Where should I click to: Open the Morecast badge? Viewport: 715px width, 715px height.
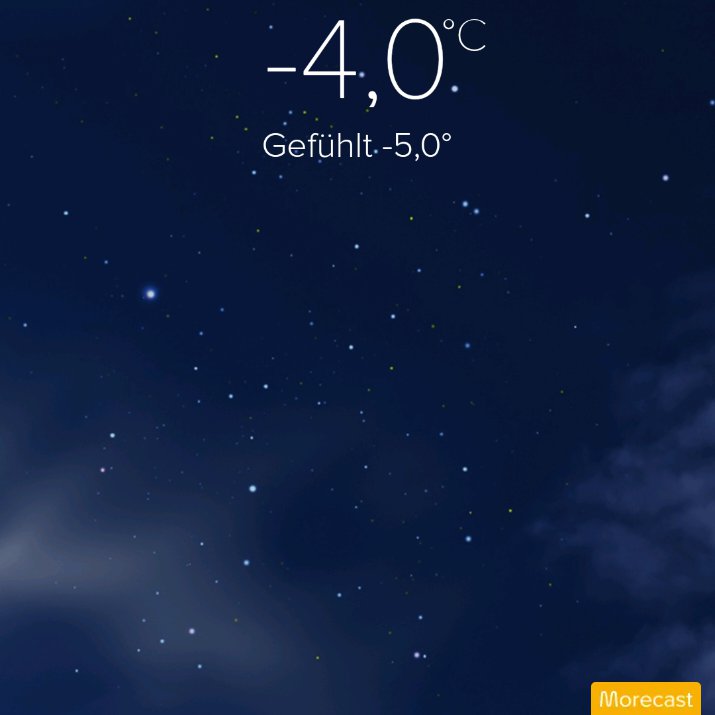point(646,699)
